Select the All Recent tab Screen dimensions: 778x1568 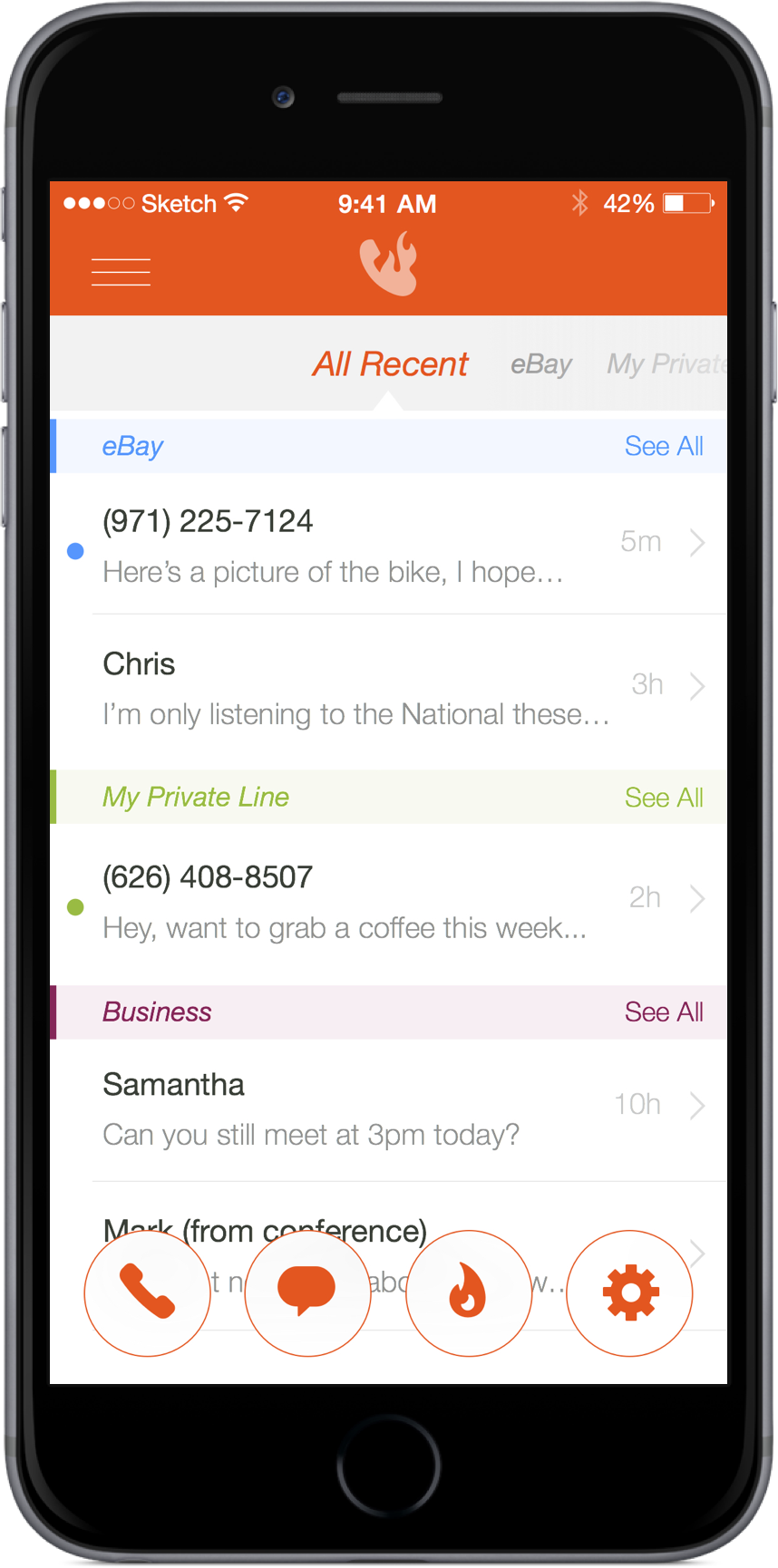pos(391,364)
